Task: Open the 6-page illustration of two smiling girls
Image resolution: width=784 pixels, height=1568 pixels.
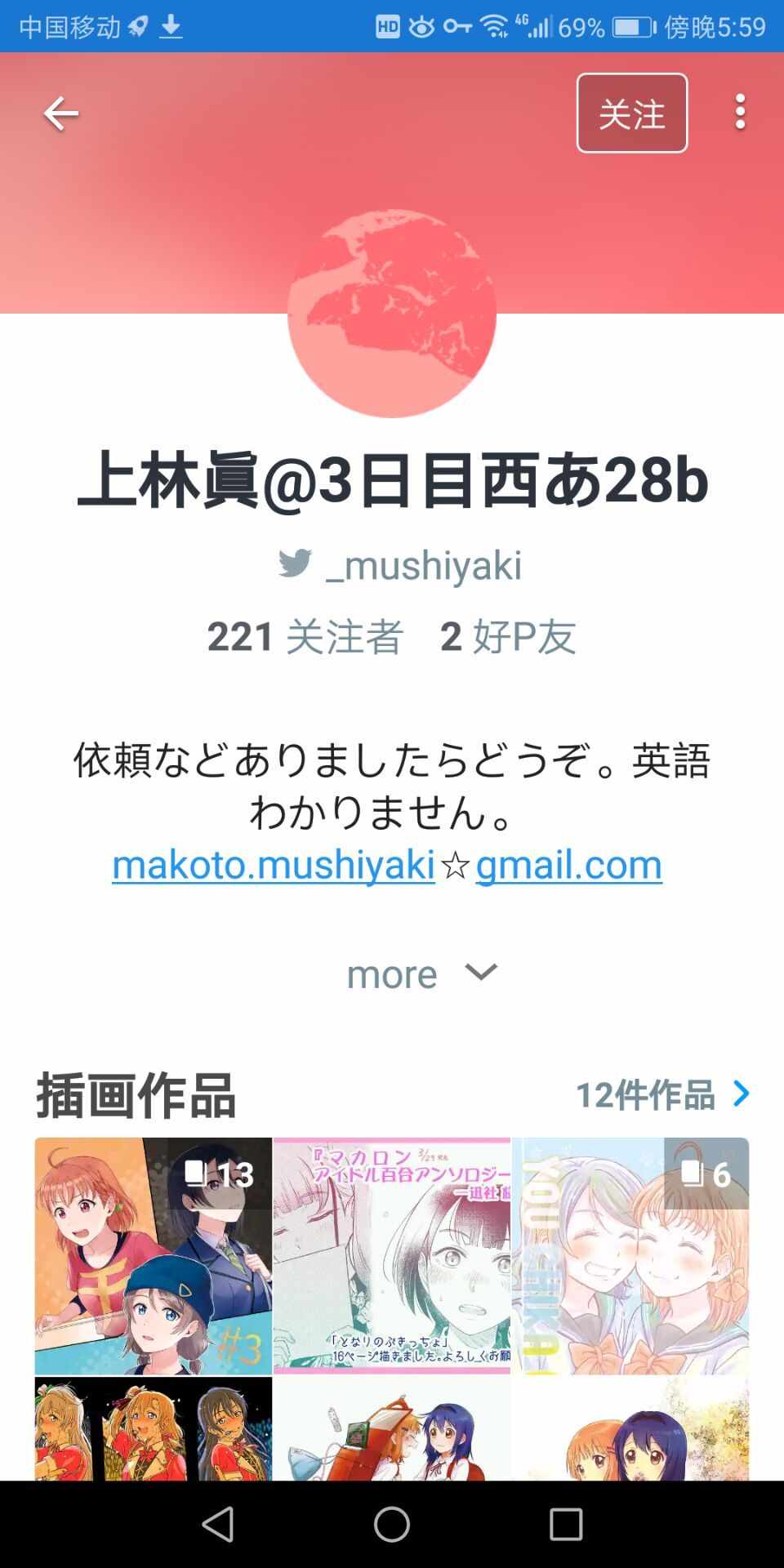Action: 630,1256
